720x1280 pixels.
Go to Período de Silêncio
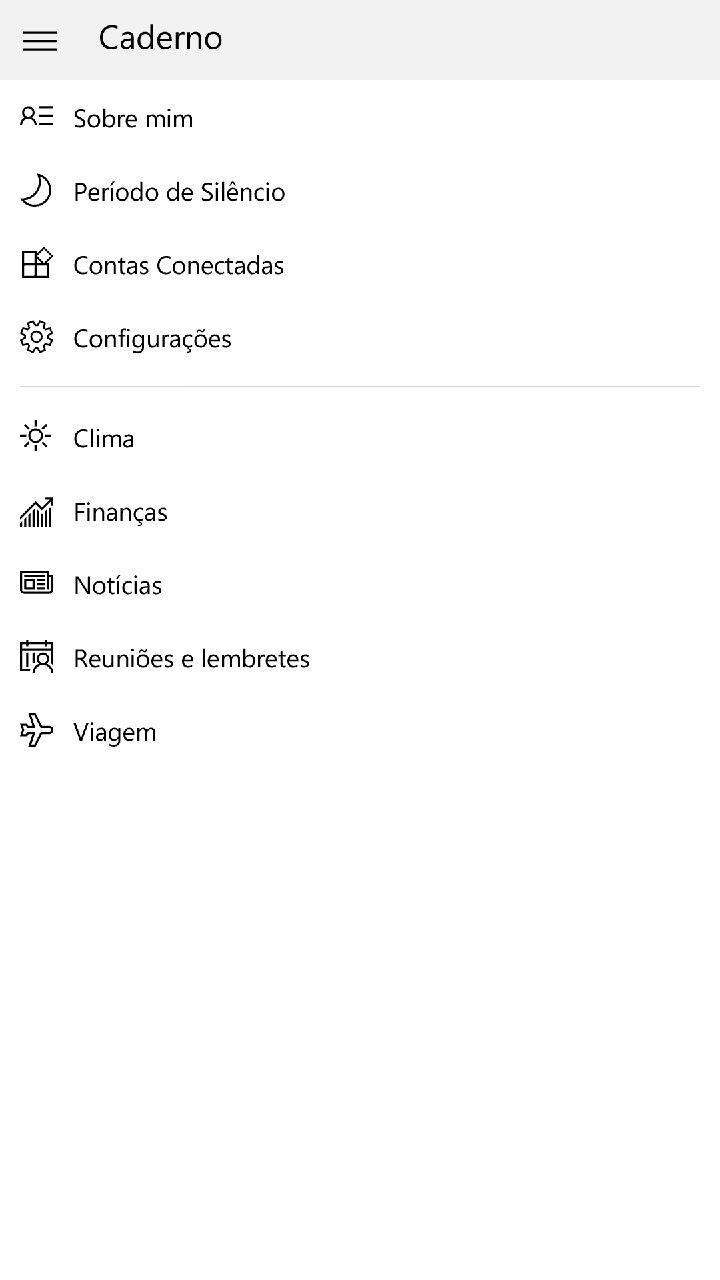pos(179,192)
